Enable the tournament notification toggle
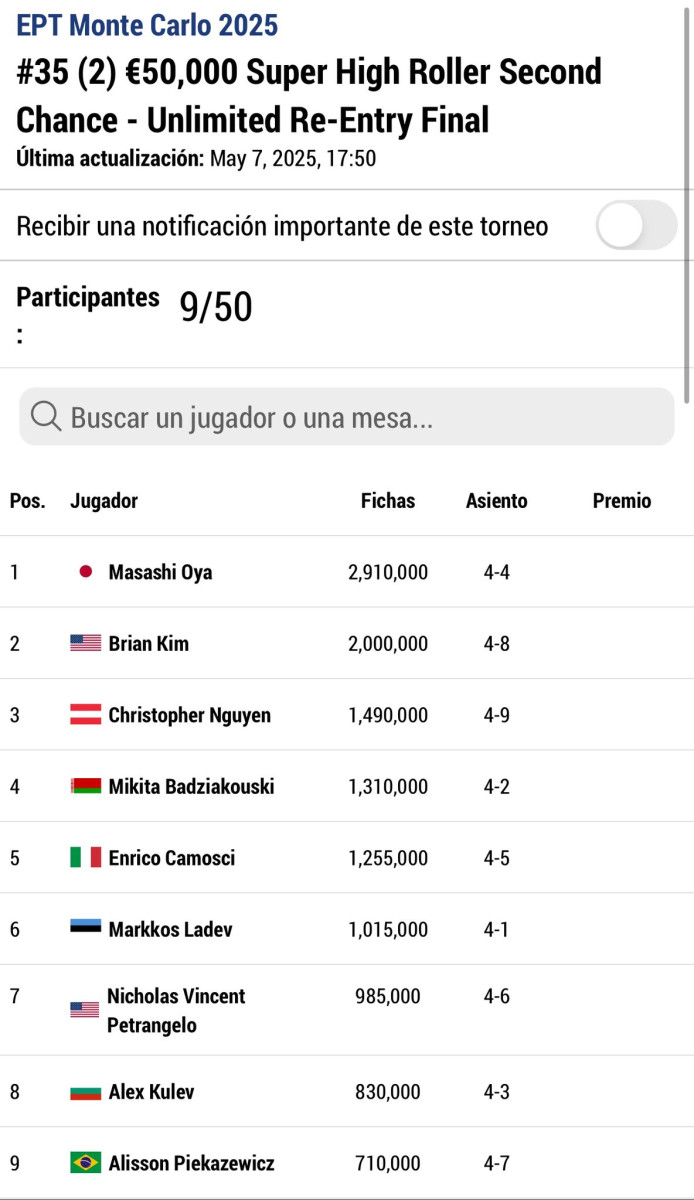Viewport: 694px width, 1200px height. [x=636, y=225]
